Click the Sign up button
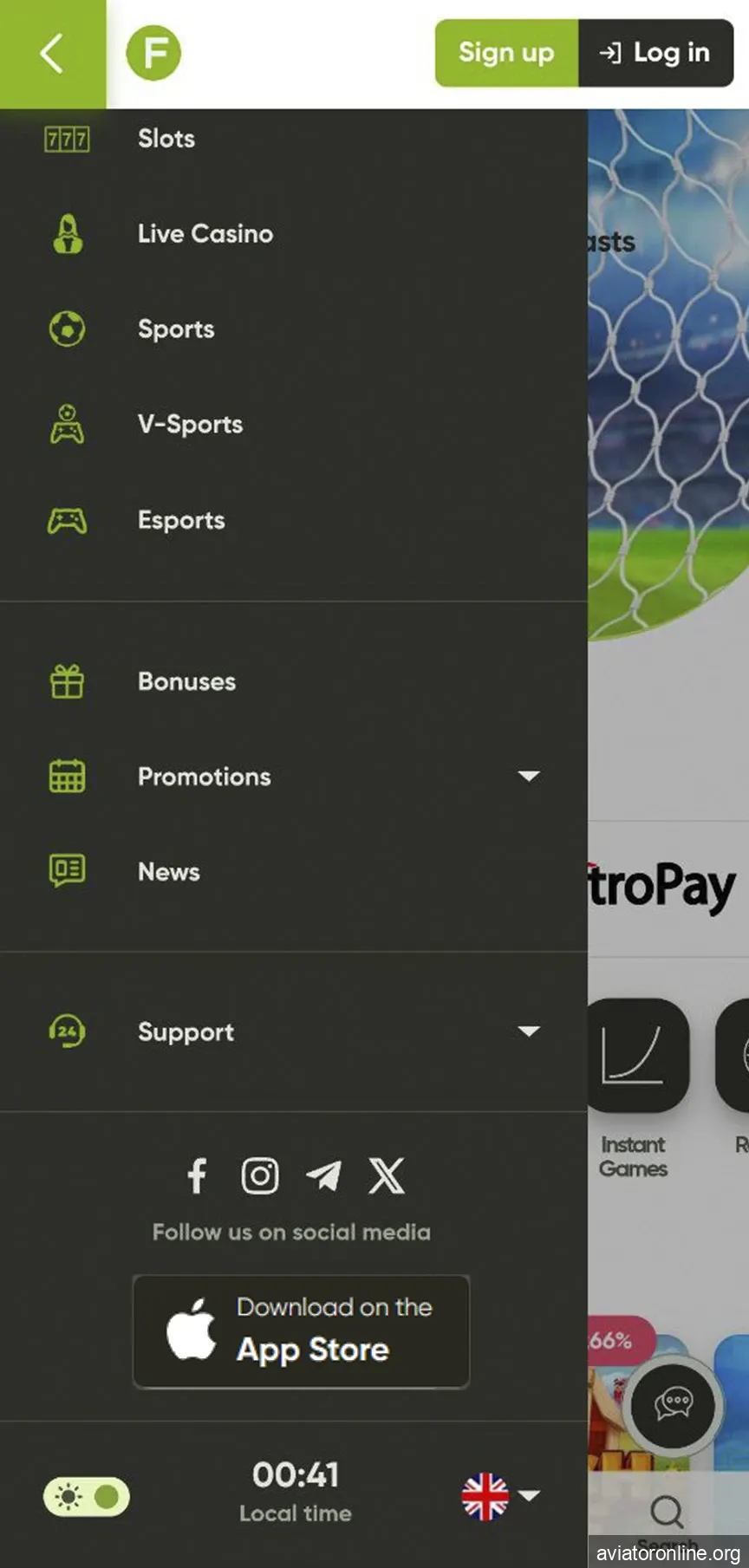The image size is (749, 1568). pos(505,53)
